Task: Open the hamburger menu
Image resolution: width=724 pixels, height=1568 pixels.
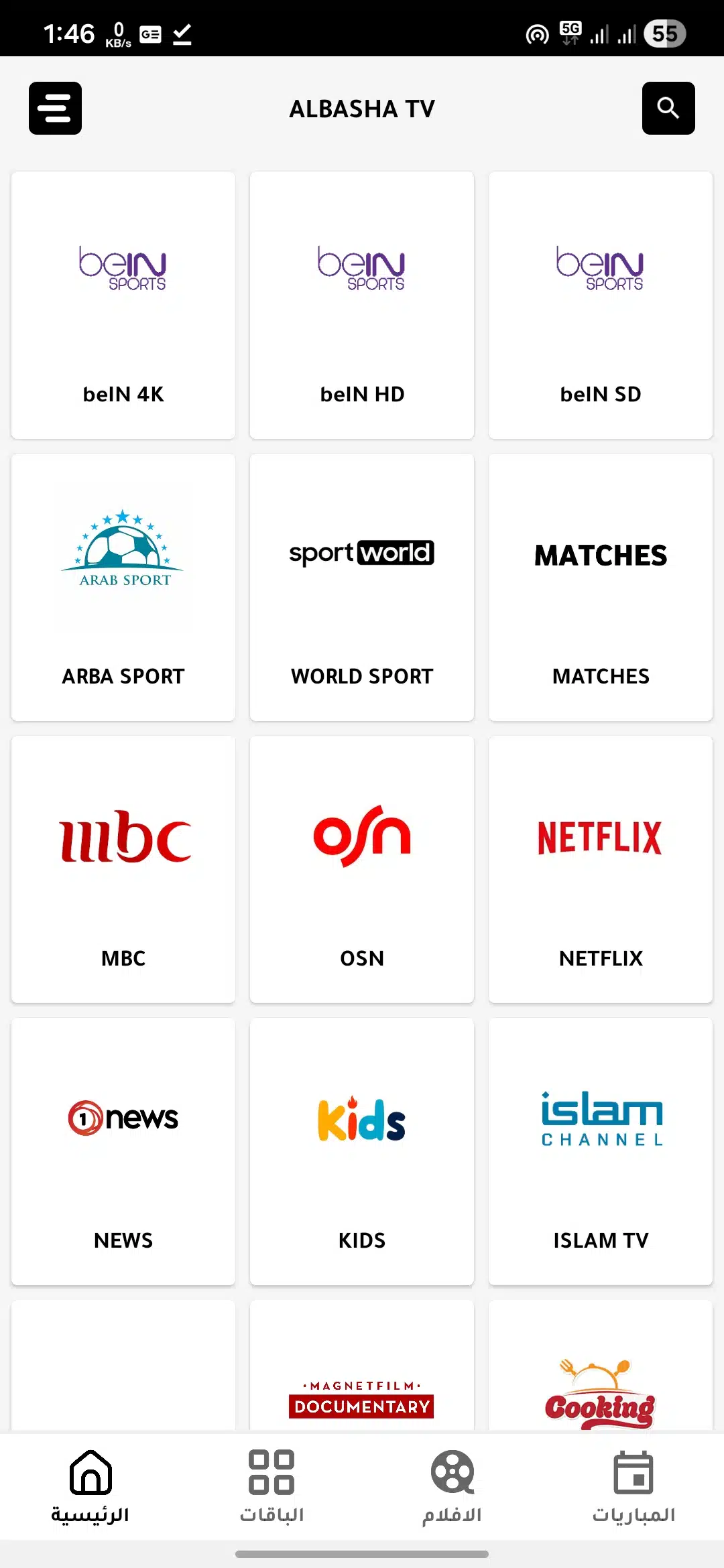Action: point(55,109)
